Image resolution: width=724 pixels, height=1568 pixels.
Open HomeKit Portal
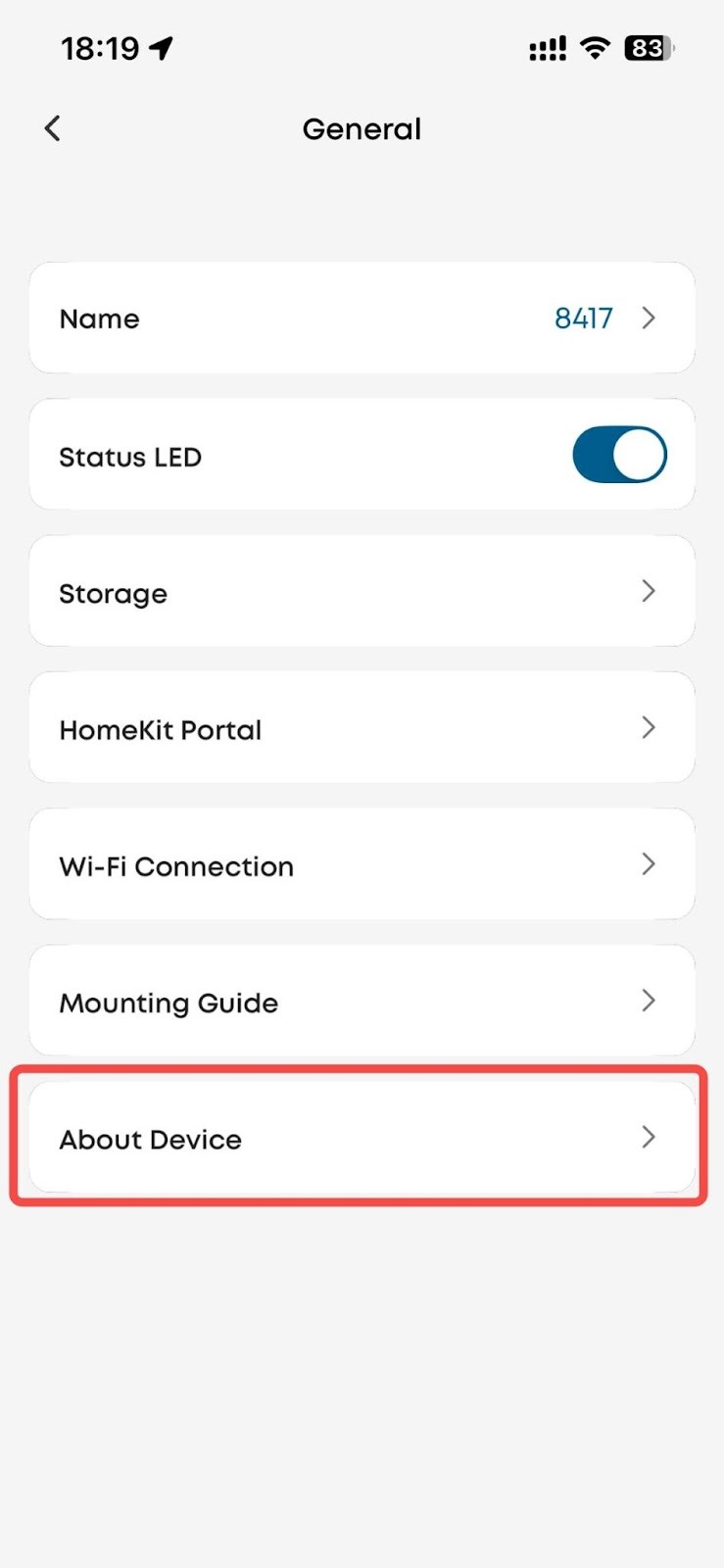[362, 728]
